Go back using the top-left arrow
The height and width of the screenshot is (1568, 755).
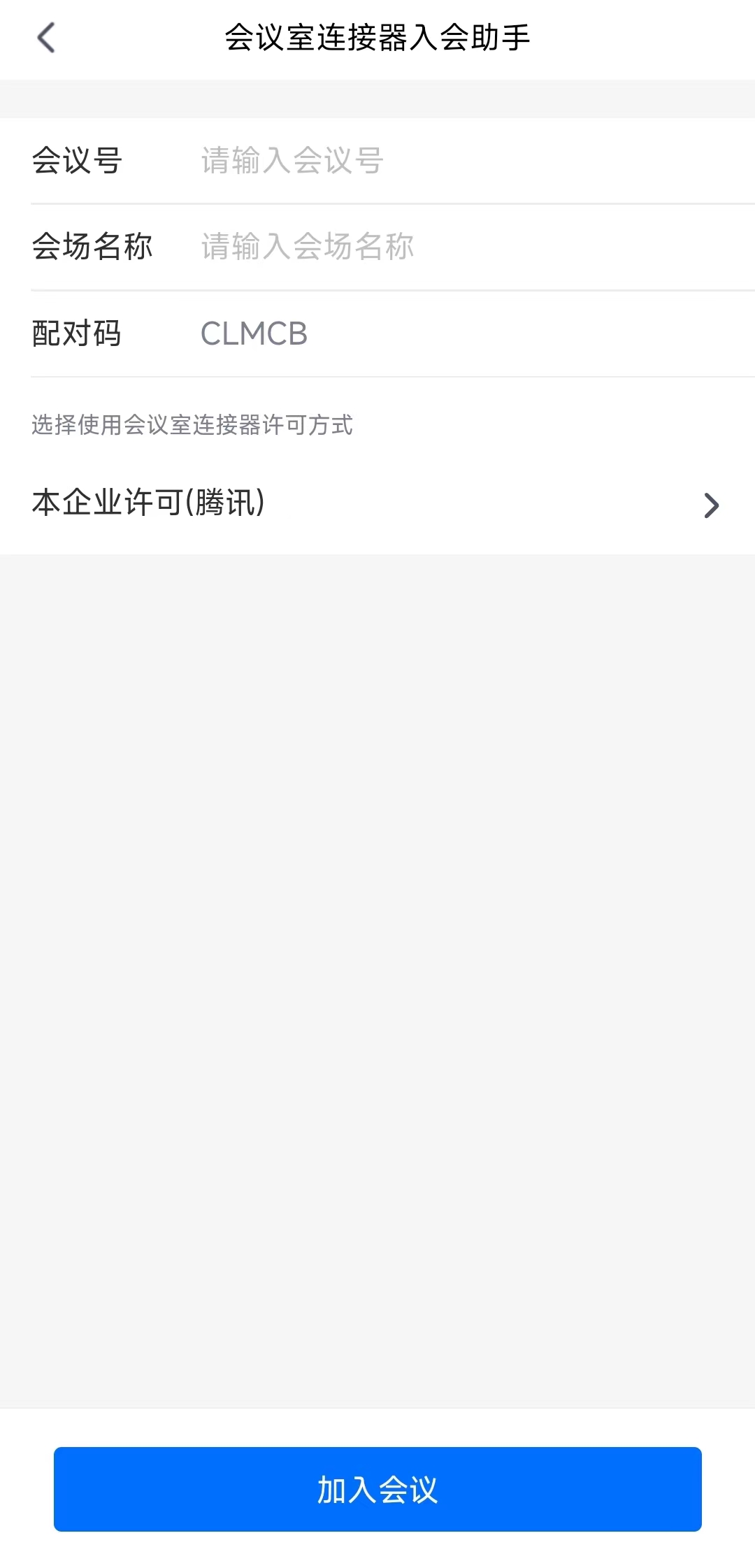46,38
